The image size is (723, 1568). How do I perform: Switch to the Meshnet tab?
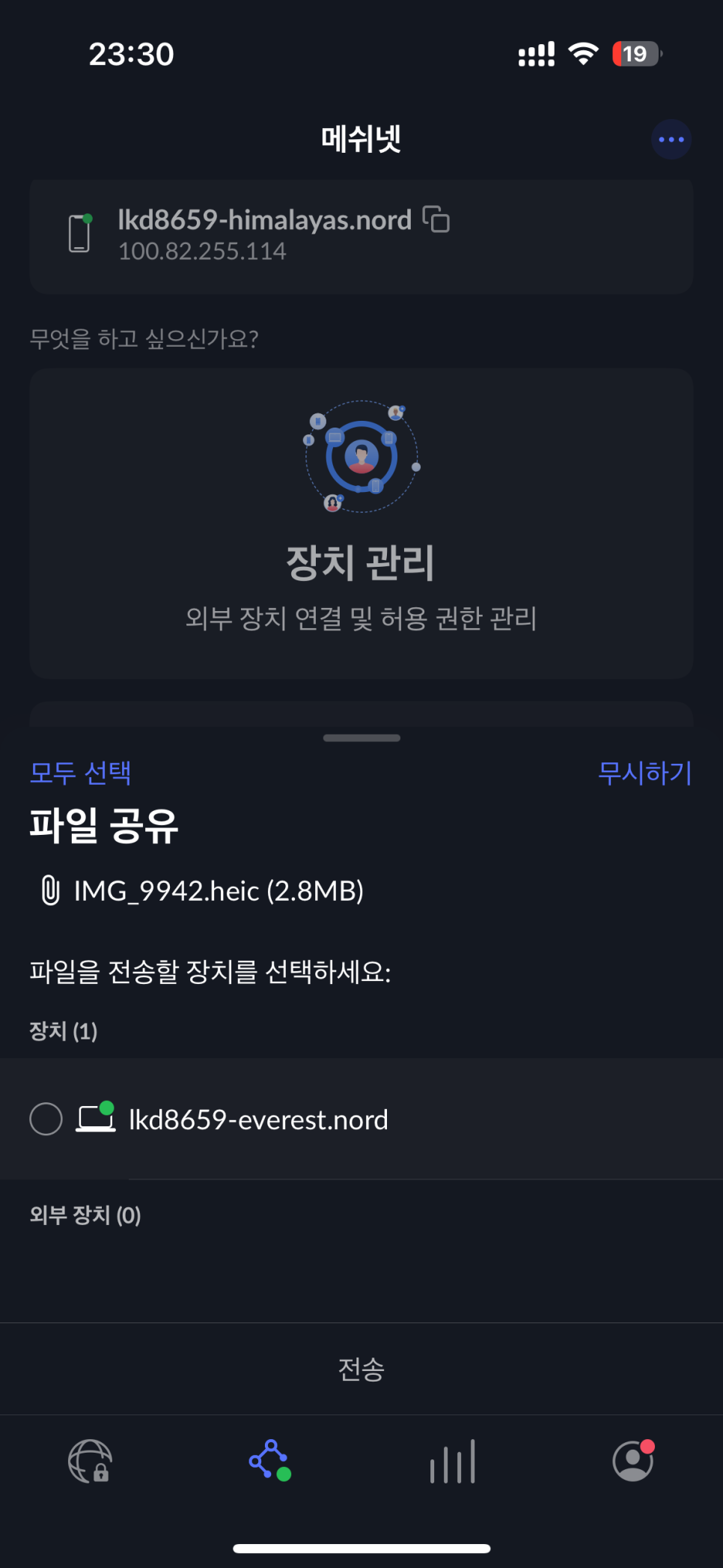(270, 1461)
